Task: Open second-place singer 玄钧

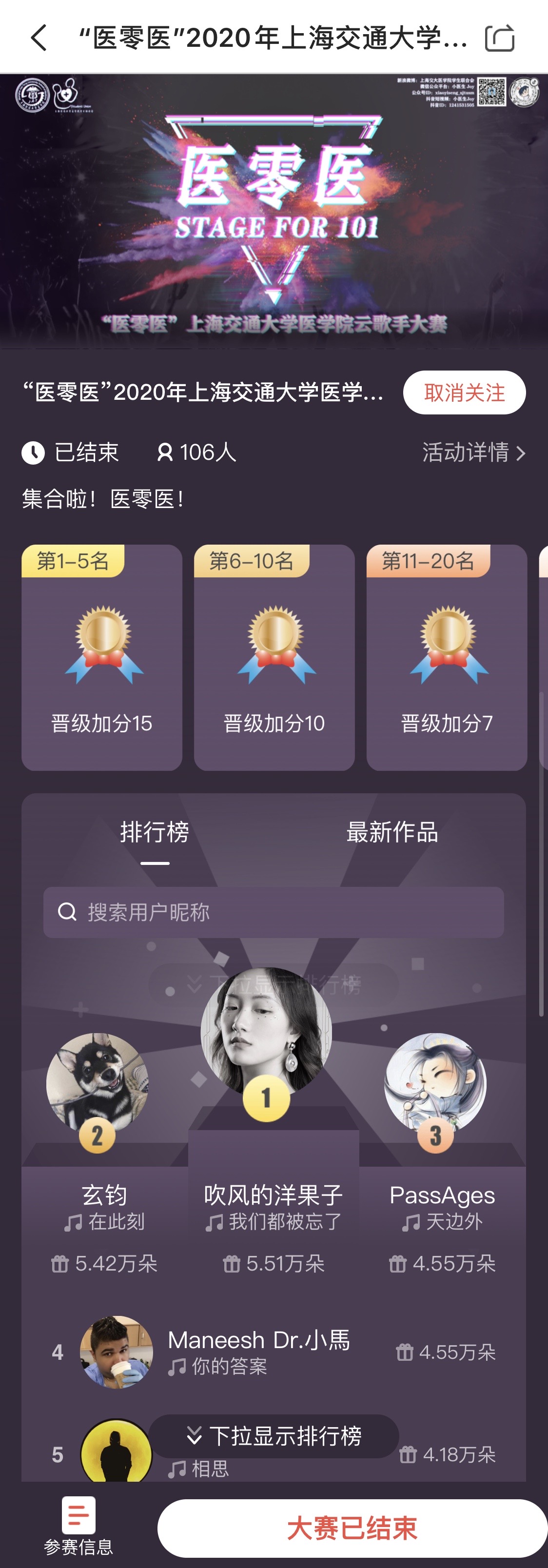Action: click(98, 1082)
